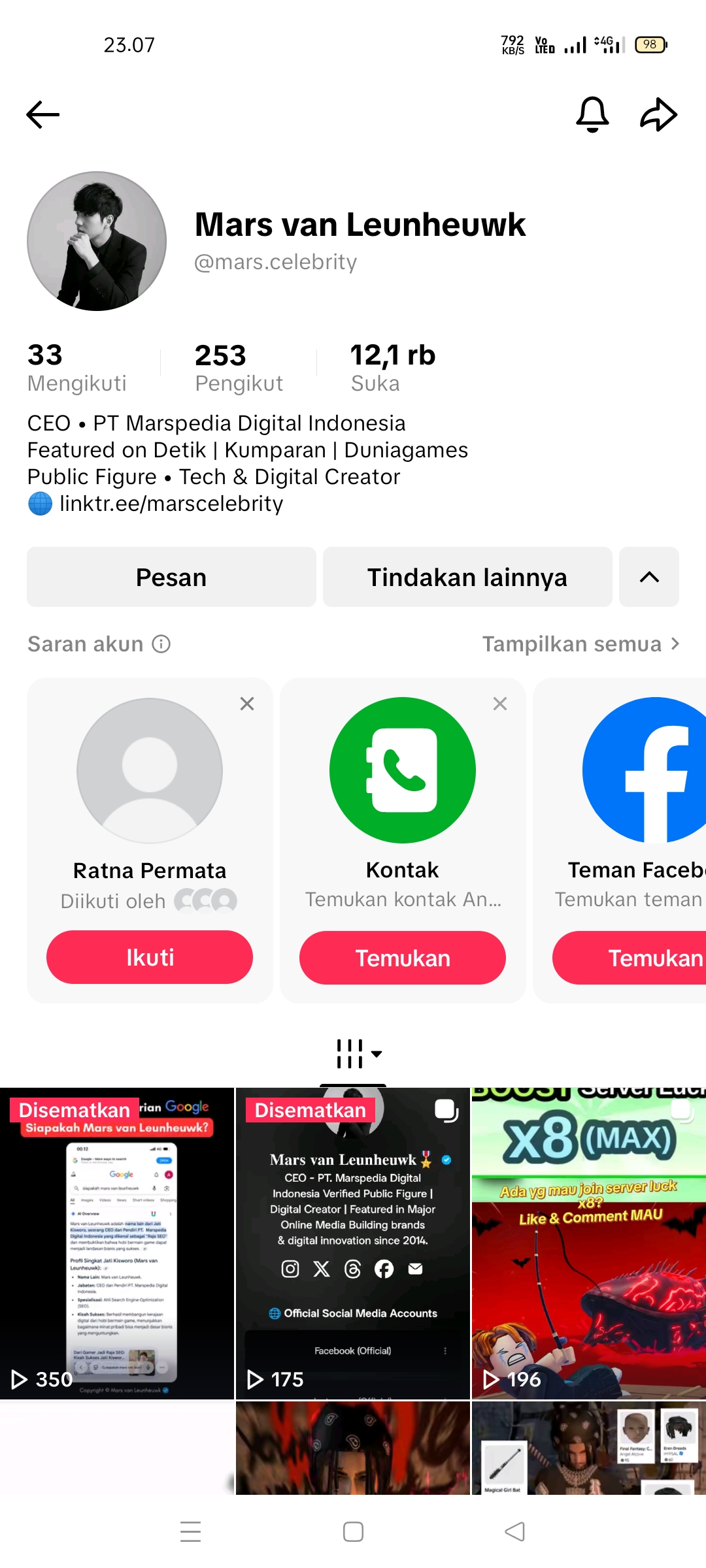Open the x8 MAX server luck video
Image resolution: width=706 pixels, height=1568 pixels.
(x=588, y=1243)
